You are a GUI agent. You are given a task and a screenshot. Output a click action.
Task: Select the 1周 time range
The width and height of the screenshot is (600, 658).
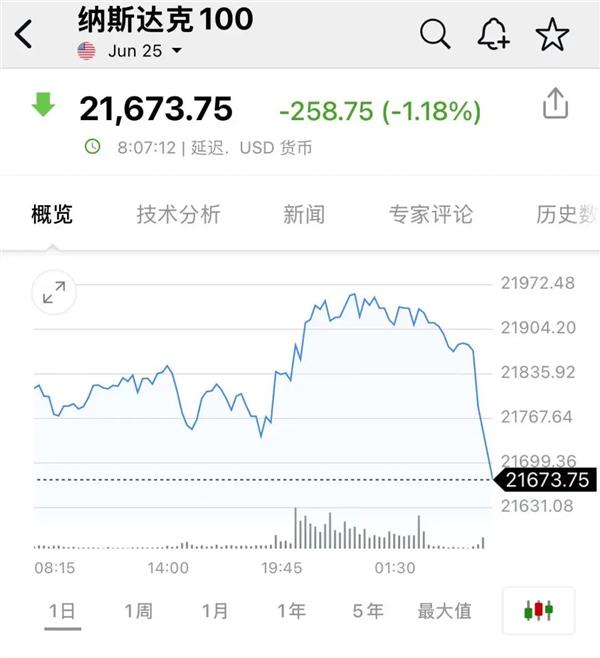pos(138,610)
